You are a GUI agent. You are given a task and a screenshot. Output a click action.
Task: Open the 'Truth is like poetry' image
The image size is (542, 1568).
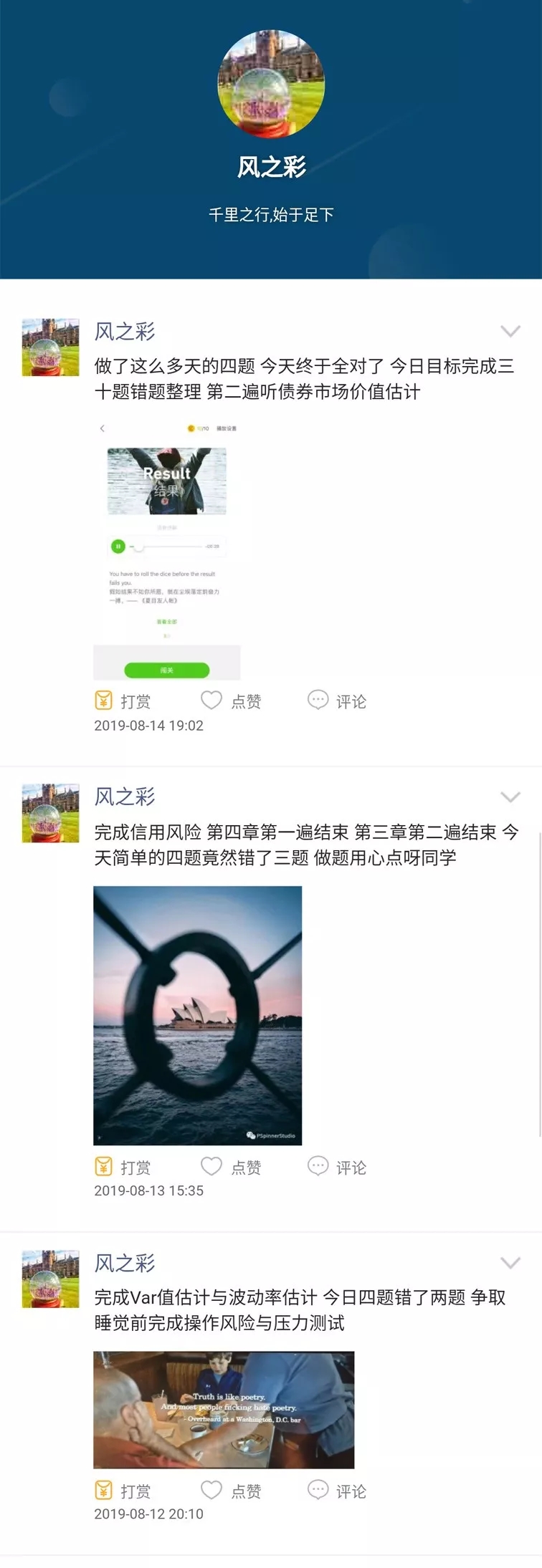(224, 1409)
